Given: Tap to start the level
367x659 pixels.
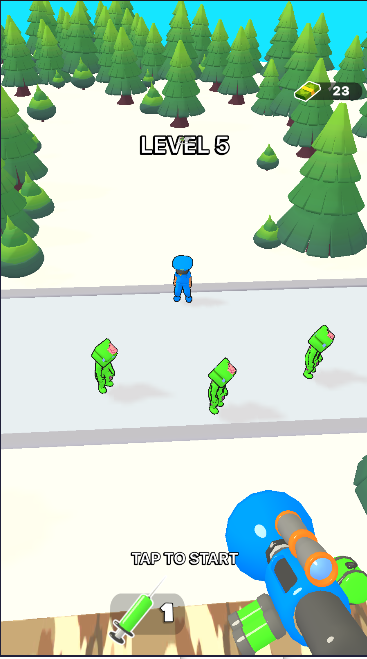Looking at the screenshot, I should coord(185,559).
